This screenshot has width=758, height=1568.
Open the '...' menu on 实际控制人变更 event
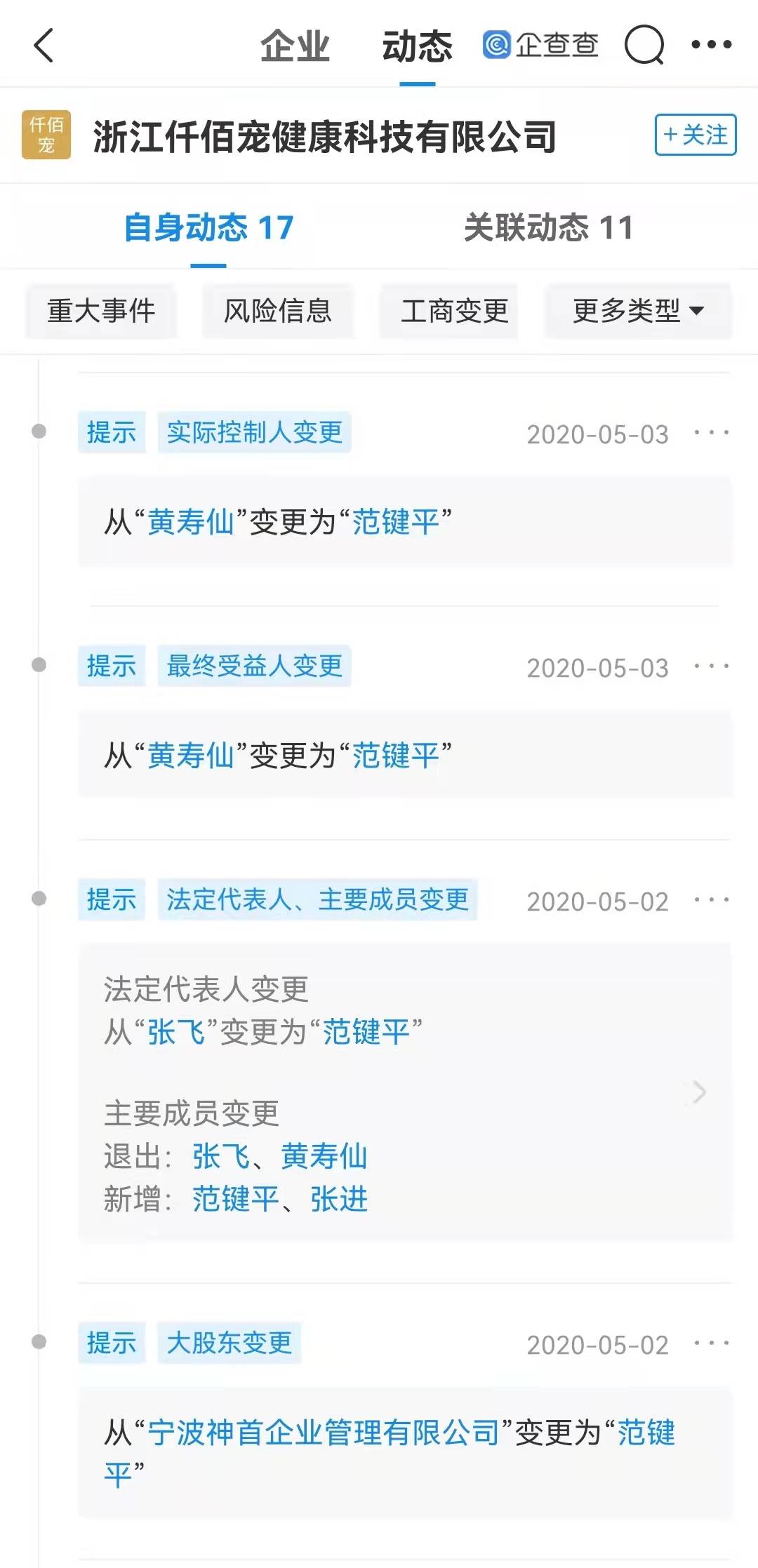pyautogui.click(x=711, y=433)
